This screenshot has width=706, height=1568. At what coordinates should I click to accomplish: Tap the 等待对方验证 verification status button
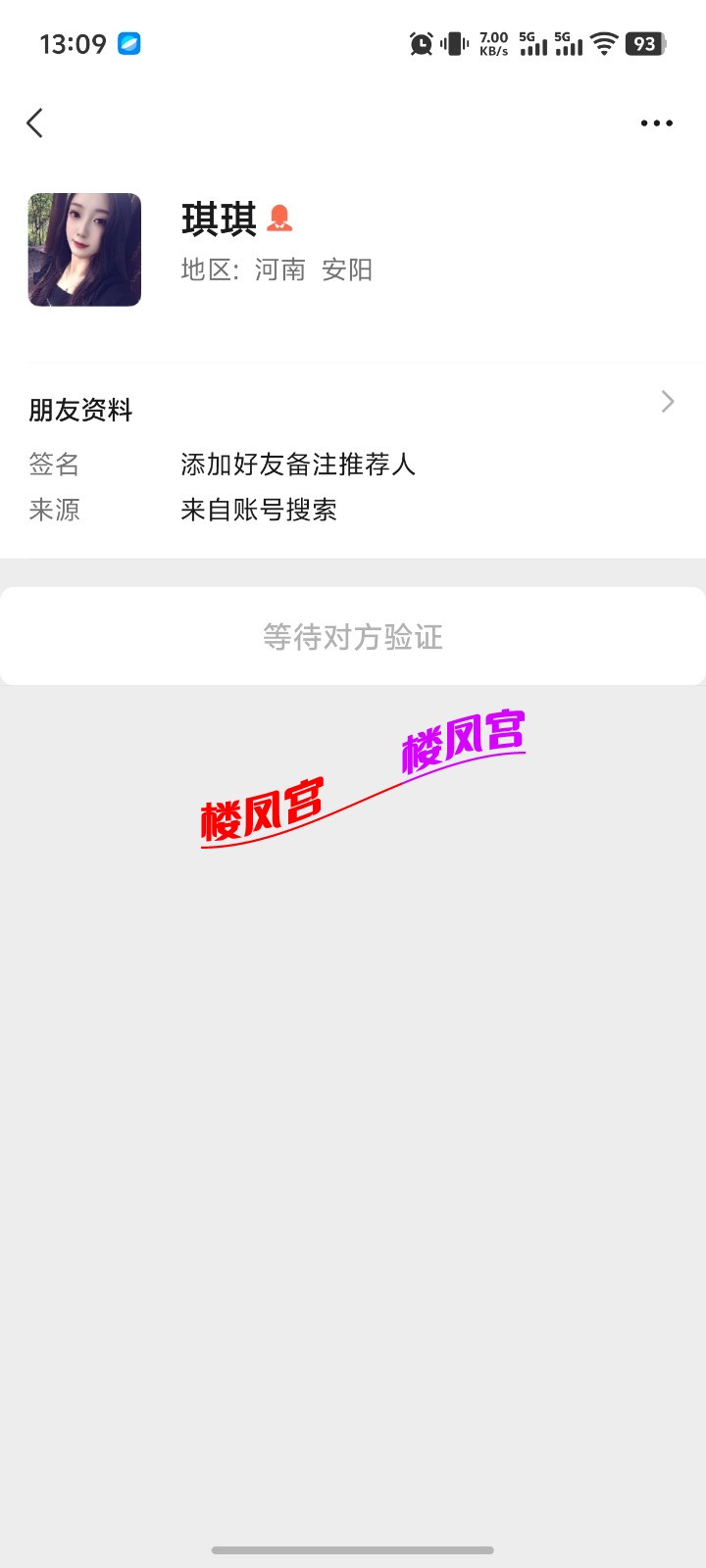353,636
